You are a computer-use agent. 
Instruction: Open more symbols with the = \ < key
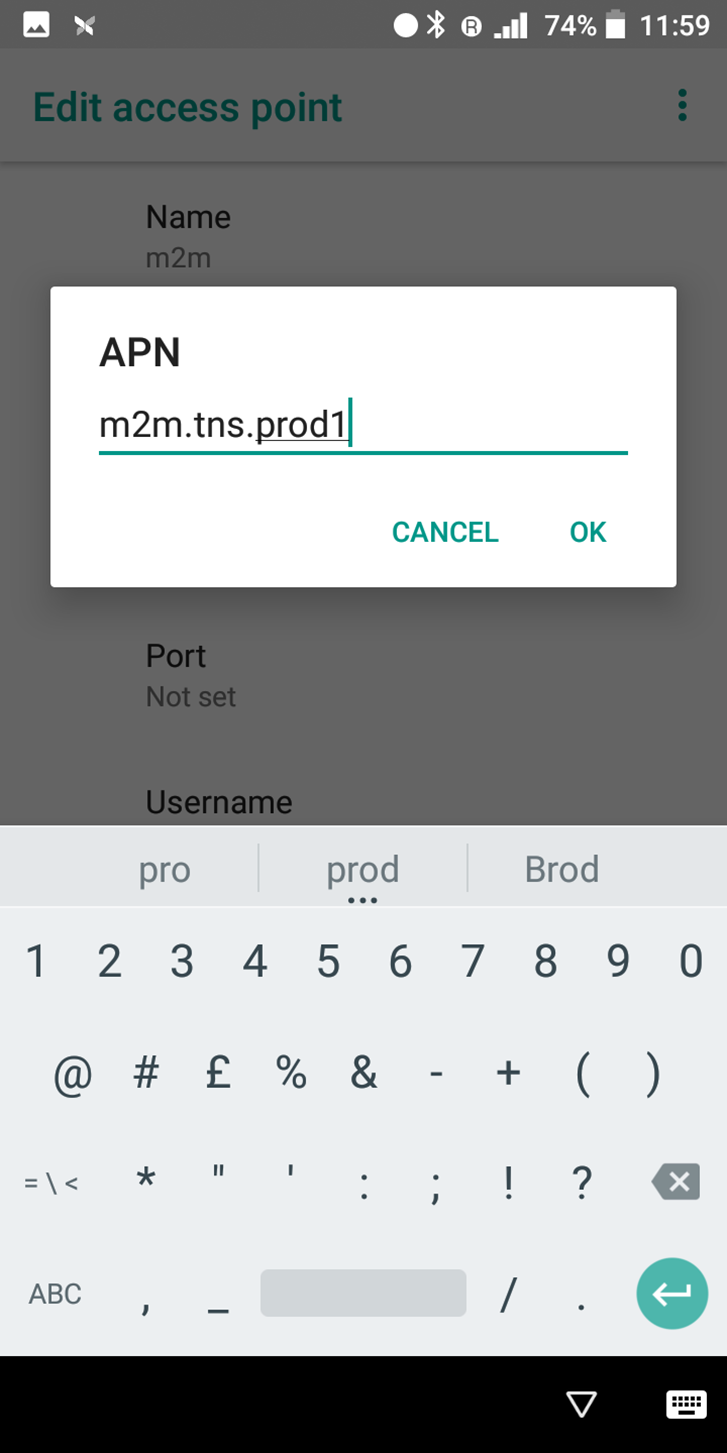tap(51, 1184)
